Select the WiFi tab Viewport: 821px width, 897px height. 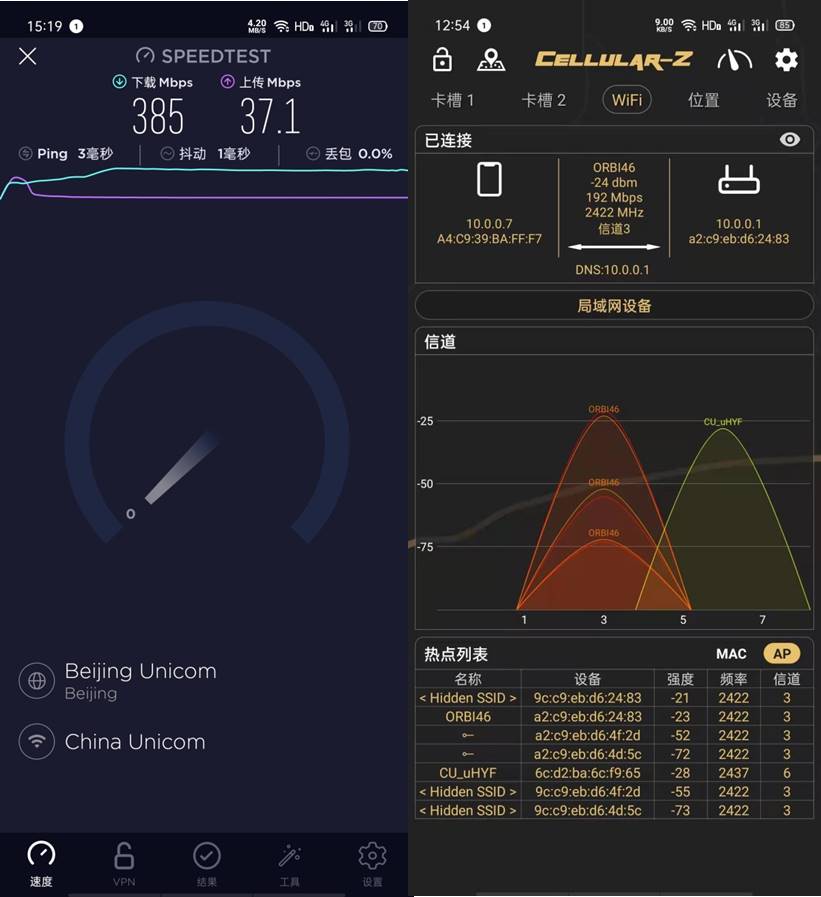coord(627,99)
